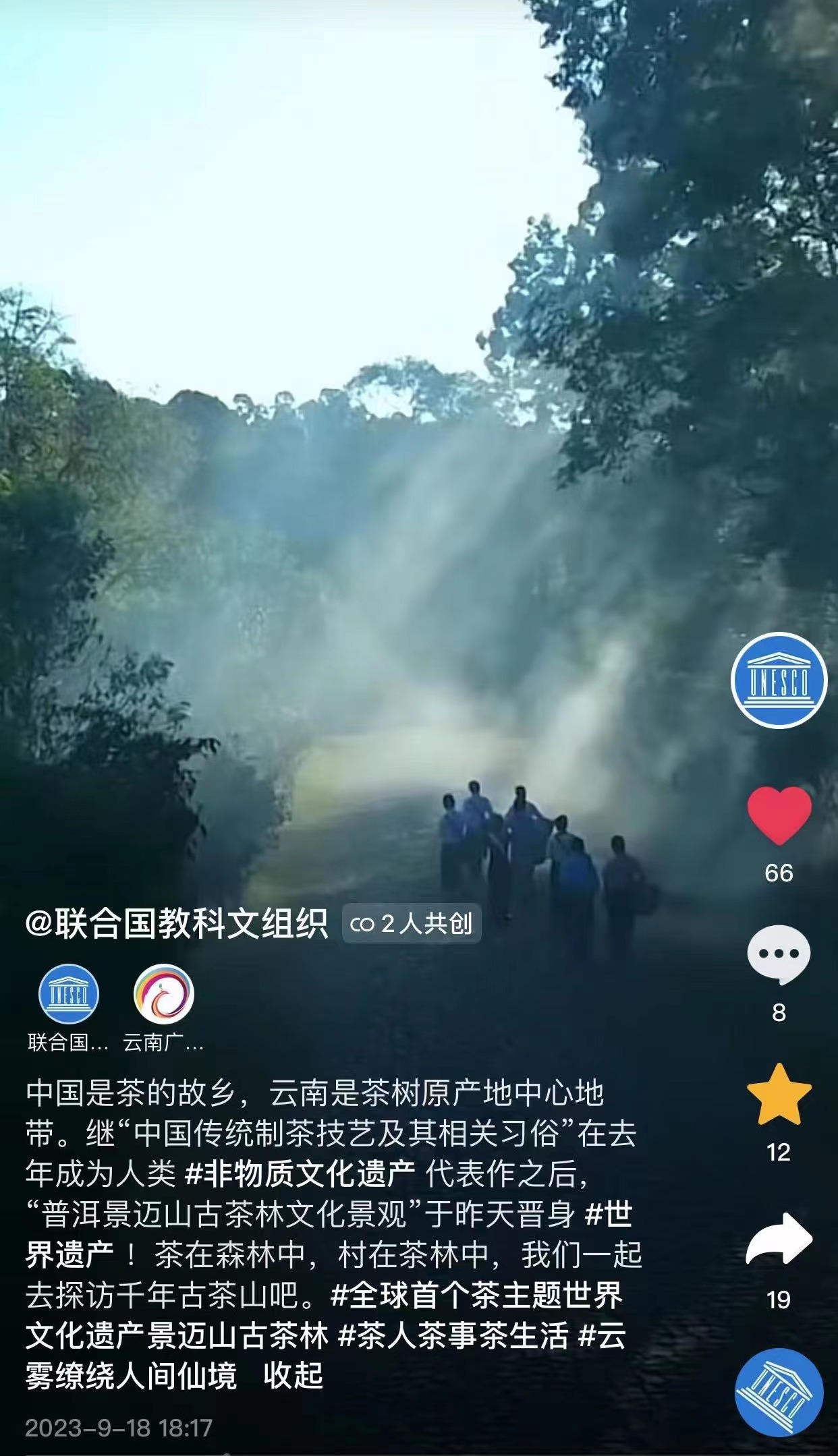
Task: Open 云南广… co-creator avatar
Action: click(x=164, y=995)
